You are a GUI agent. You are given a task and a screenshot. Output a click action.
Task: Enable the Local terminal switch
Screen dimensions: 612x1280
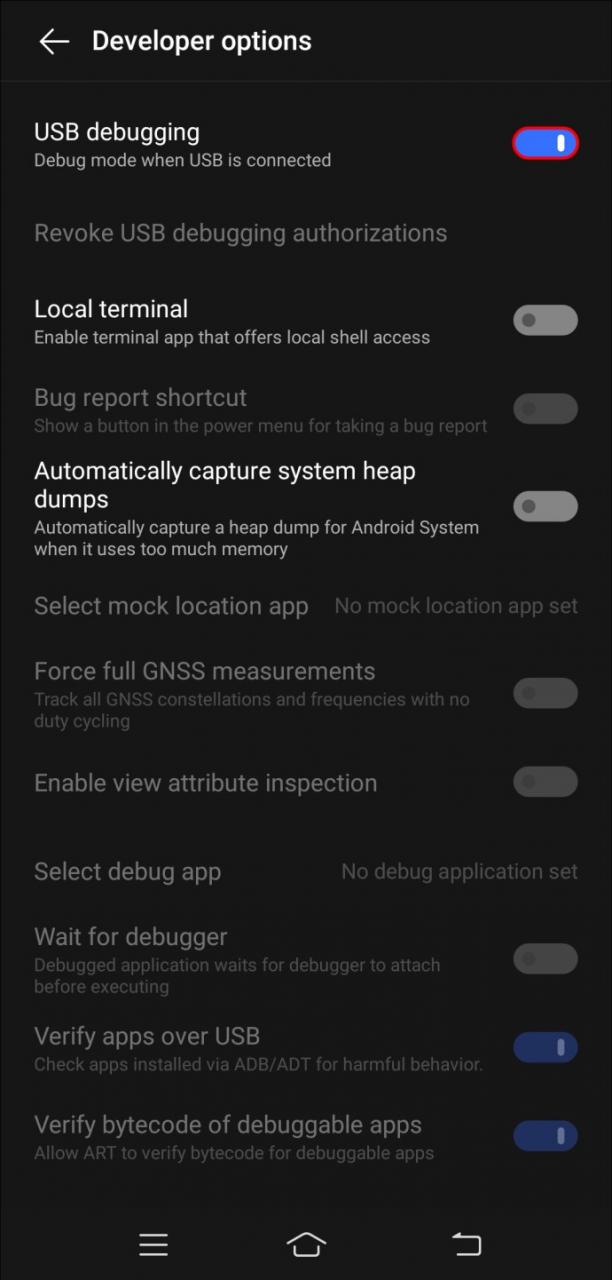click(545, 321)
